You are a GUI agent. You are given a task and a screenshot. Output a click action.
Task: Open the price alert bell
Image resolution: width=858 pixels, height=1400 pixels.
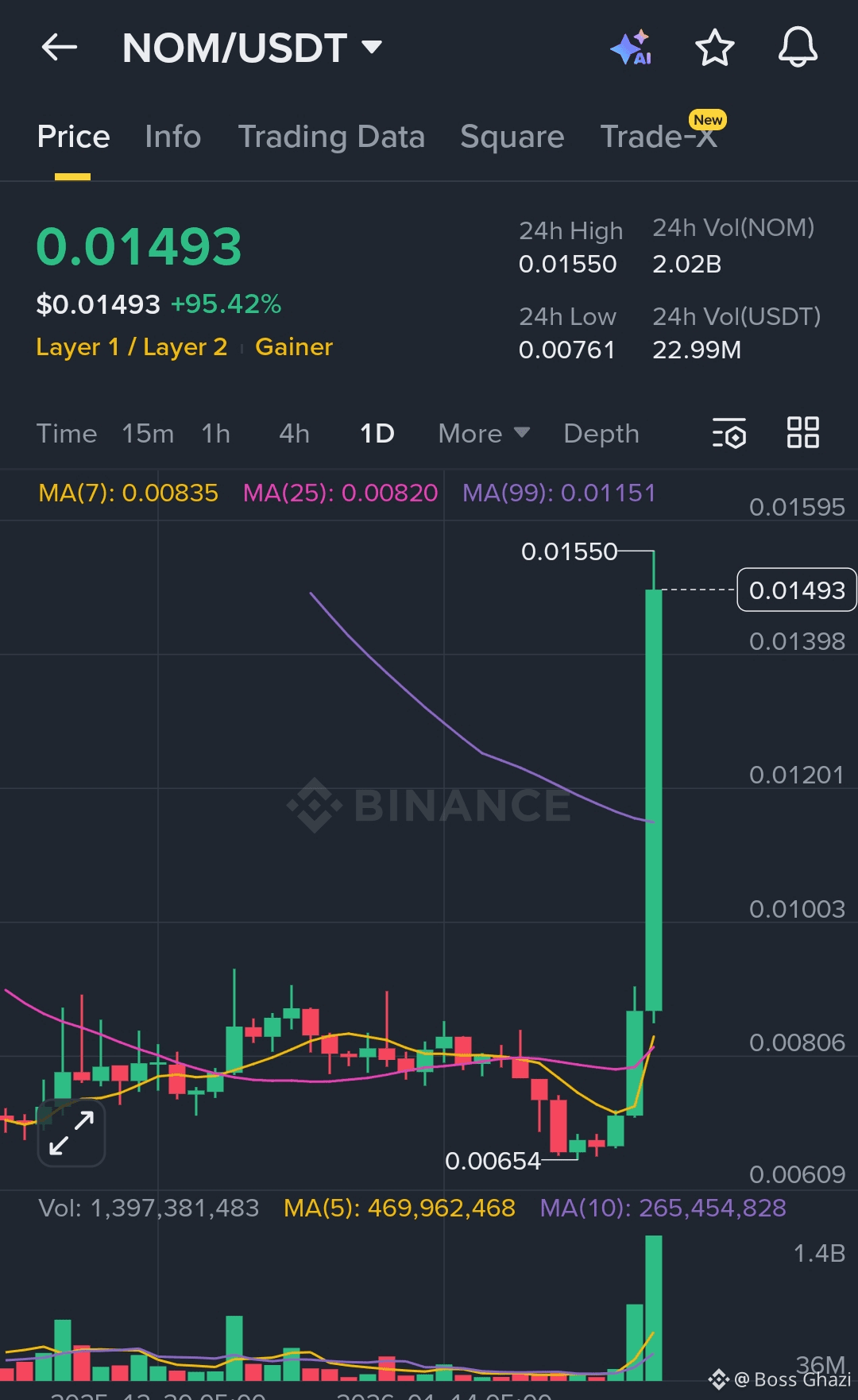[x=798, y=48]
